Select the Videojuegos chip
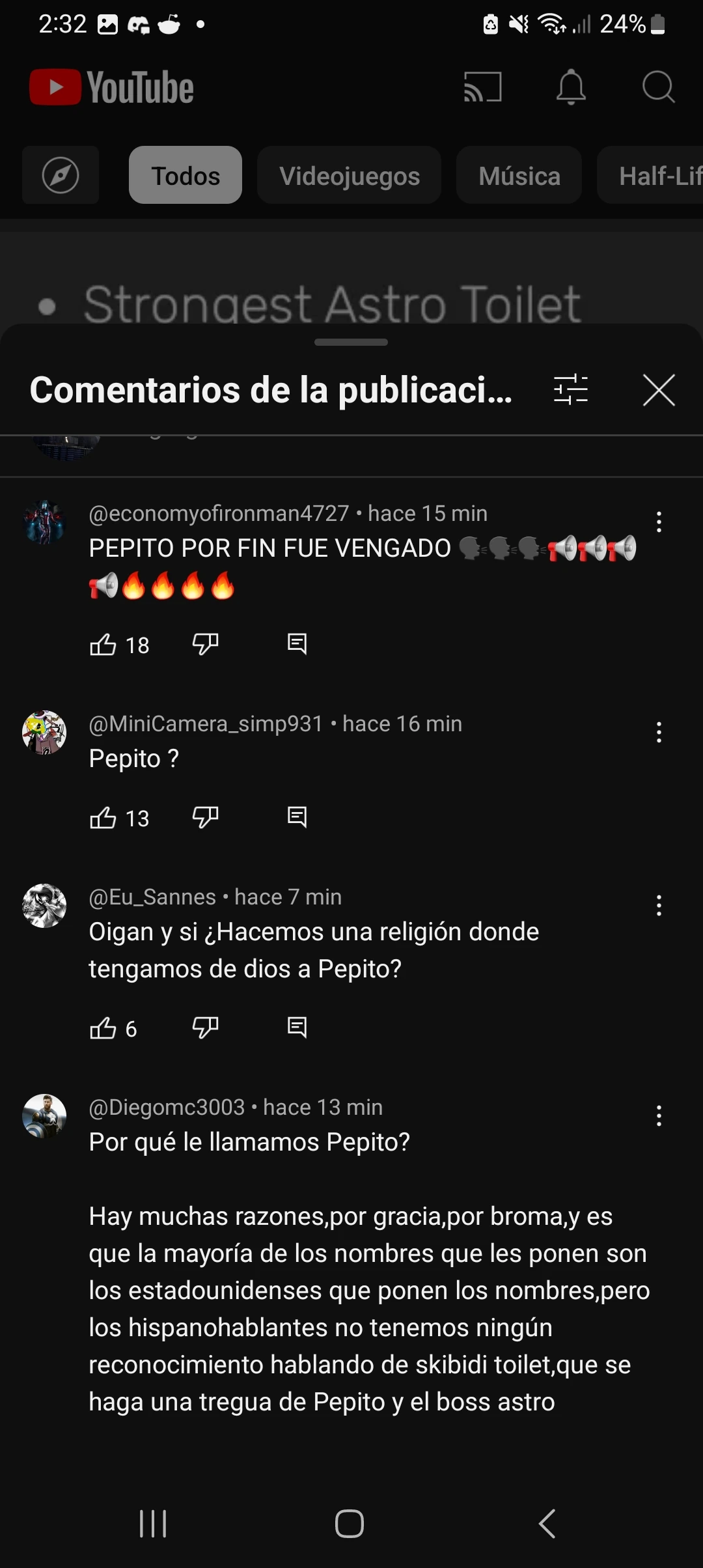703x1568 pixels. click(x=350, y=176)
